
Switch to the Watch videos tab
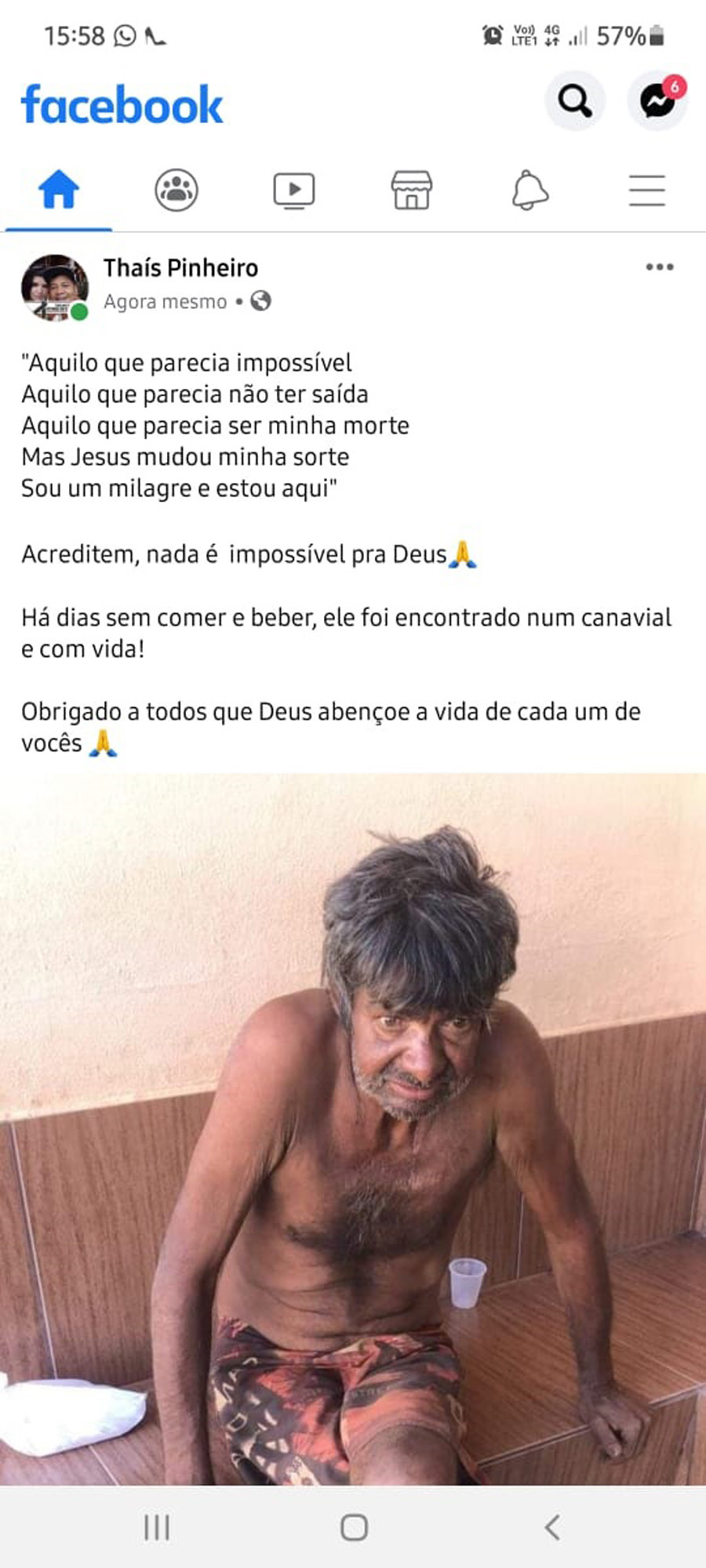tap(294, 191)
